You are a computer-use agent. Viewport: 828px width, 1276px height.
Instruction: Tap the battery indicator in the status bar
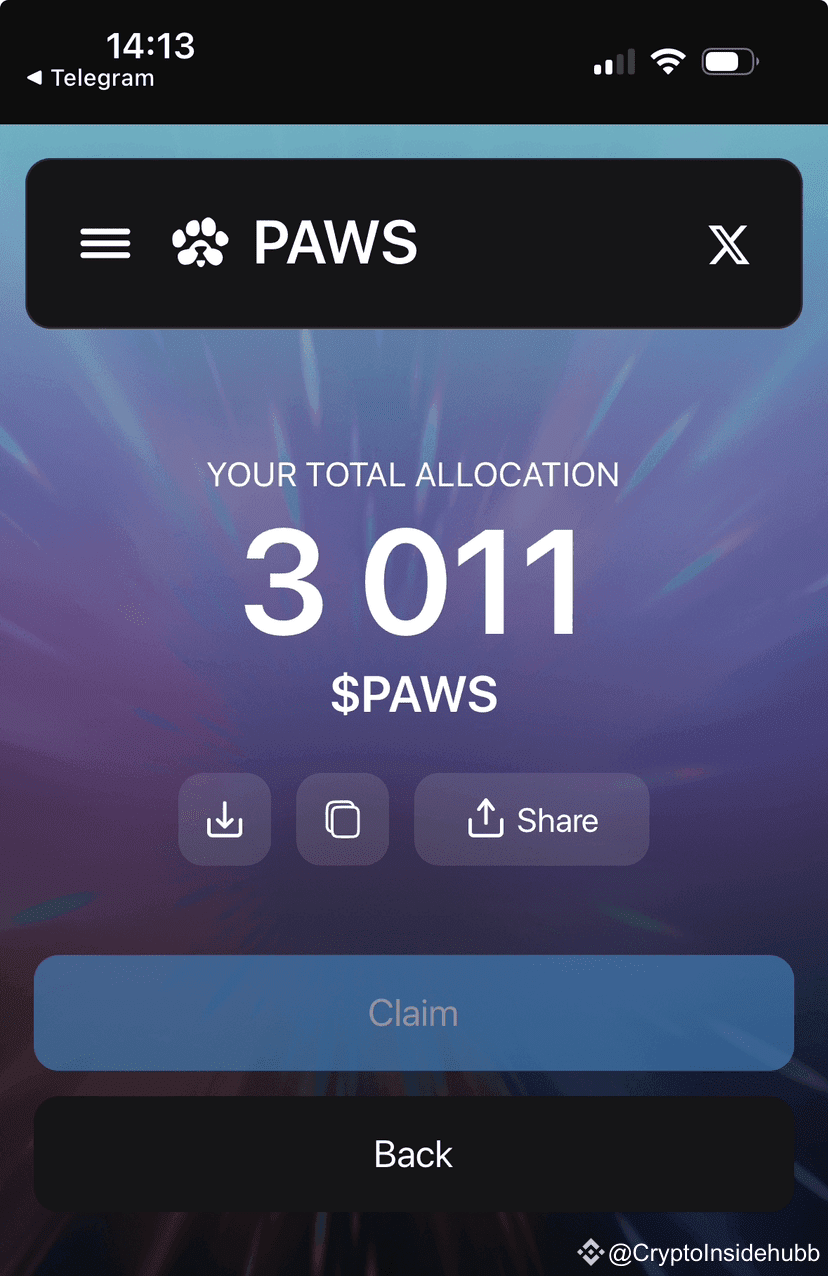click(729, 60)
